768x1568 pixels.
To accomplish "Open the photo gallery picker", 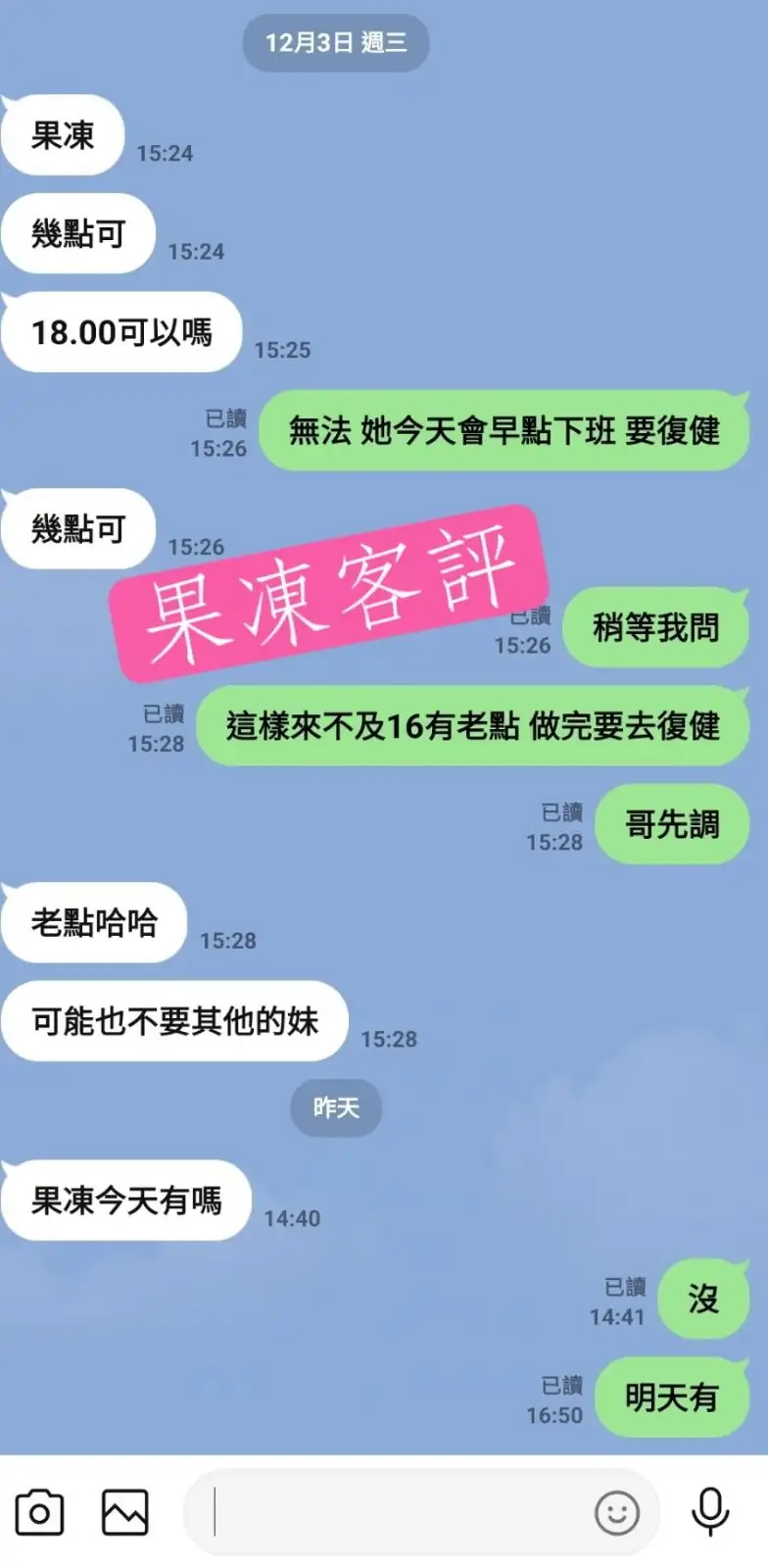I will coord(125,1512).
